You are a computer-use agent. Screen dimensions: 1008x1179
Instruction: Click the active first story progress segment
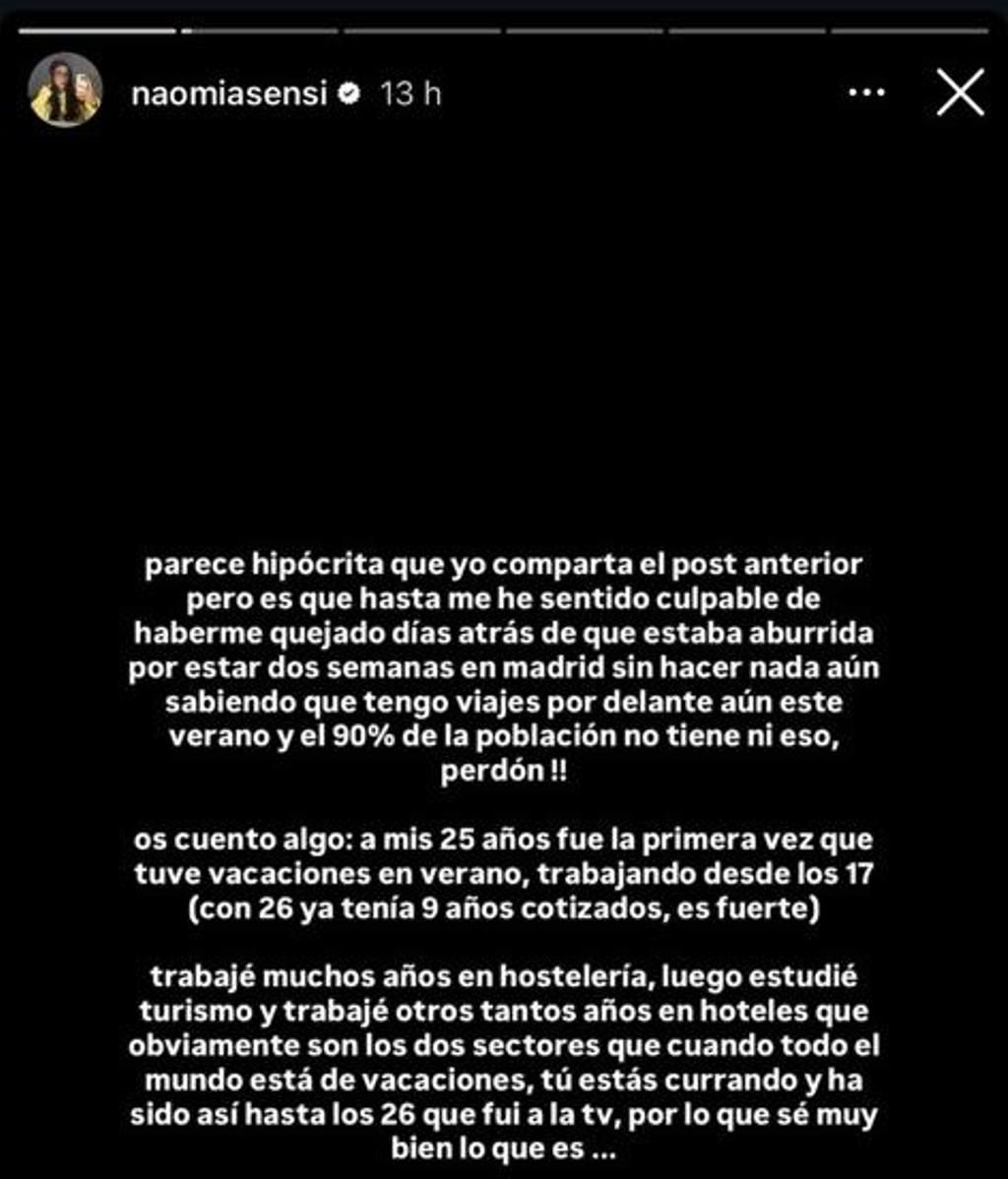click(x=98, y=32)
